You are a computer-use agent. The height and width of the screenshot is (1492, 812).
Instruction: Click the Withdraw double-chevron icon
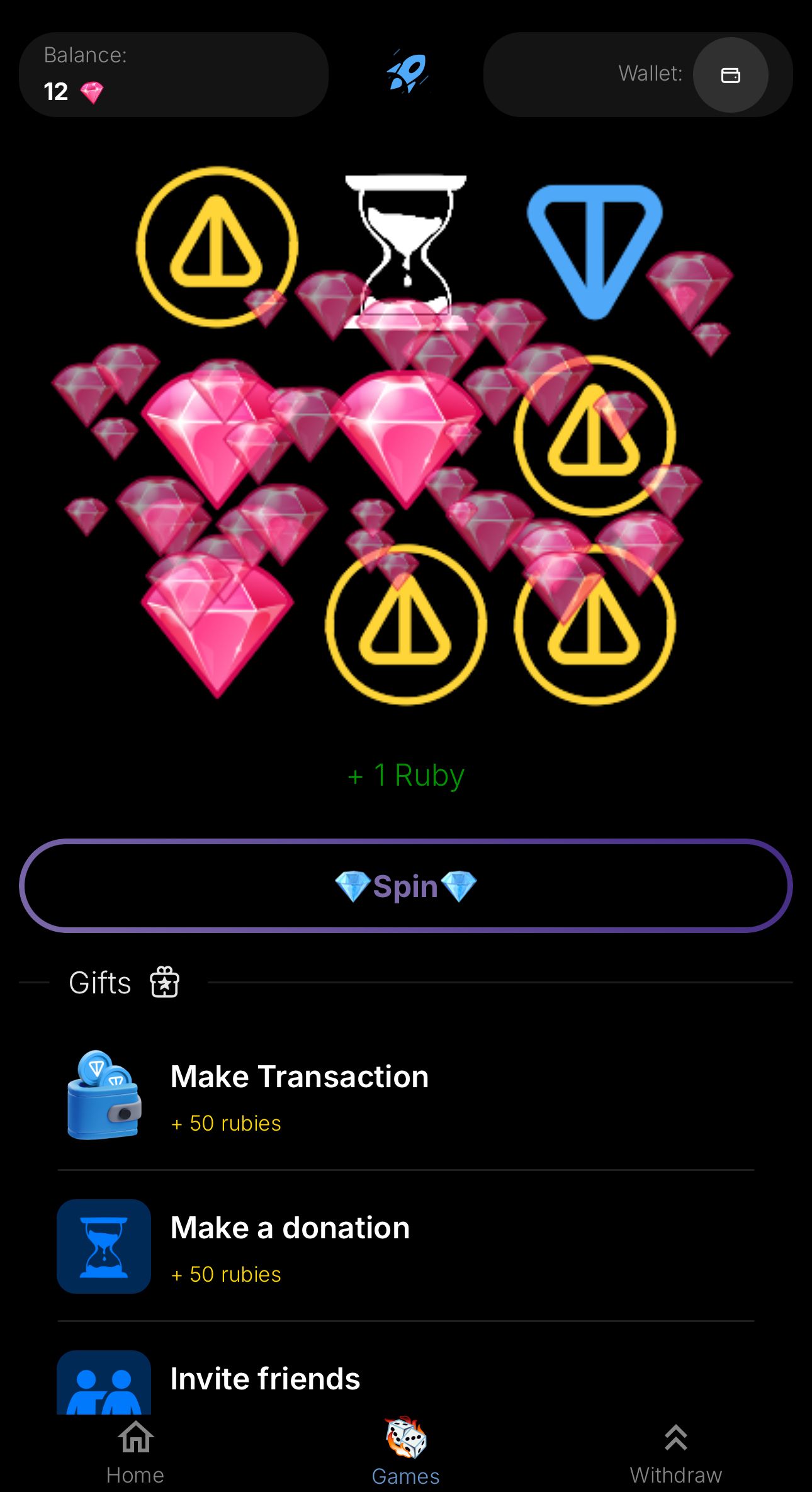(x=676, y=1438)
